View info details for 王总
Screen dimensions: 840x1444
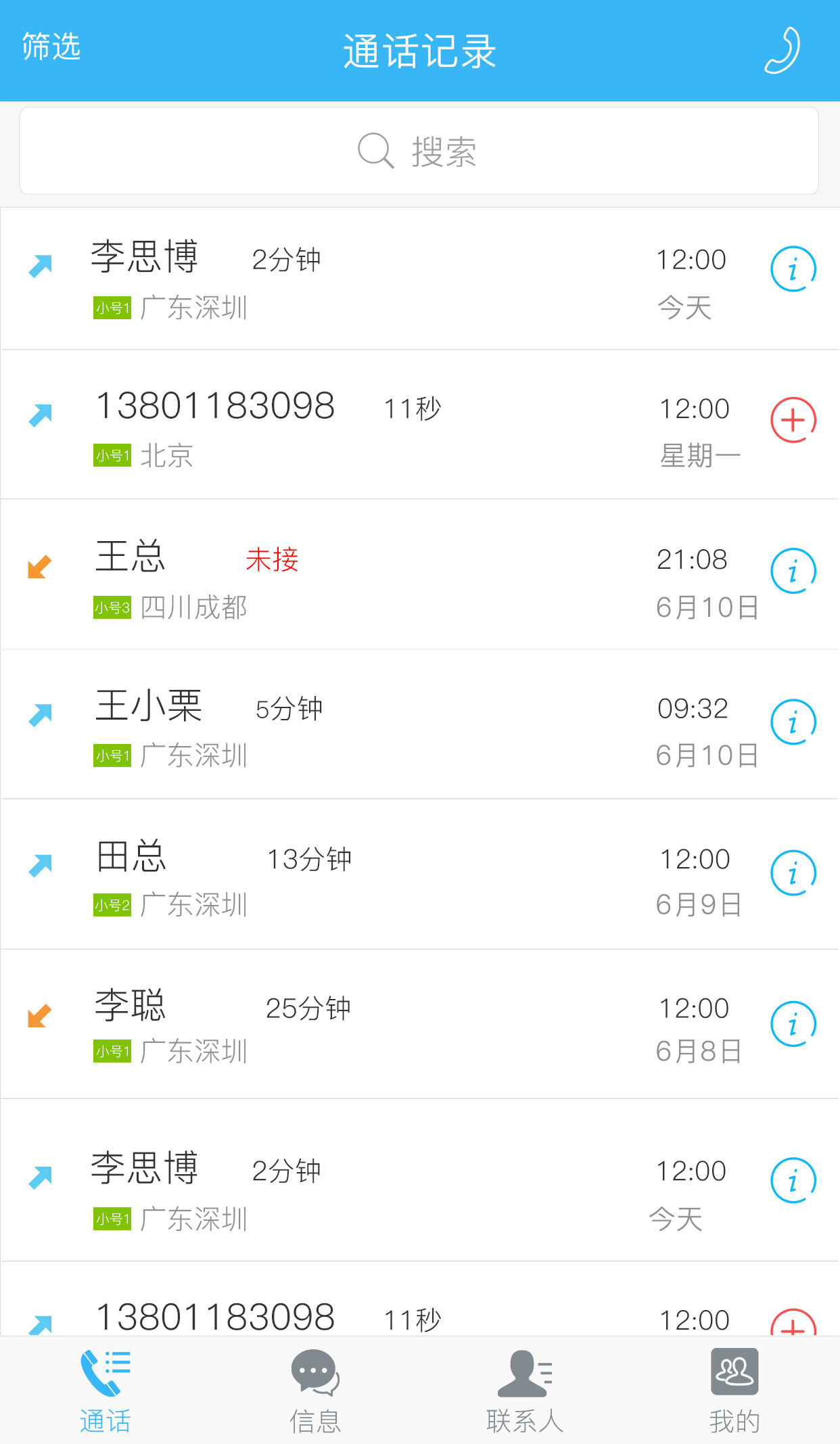click(793, 571)
